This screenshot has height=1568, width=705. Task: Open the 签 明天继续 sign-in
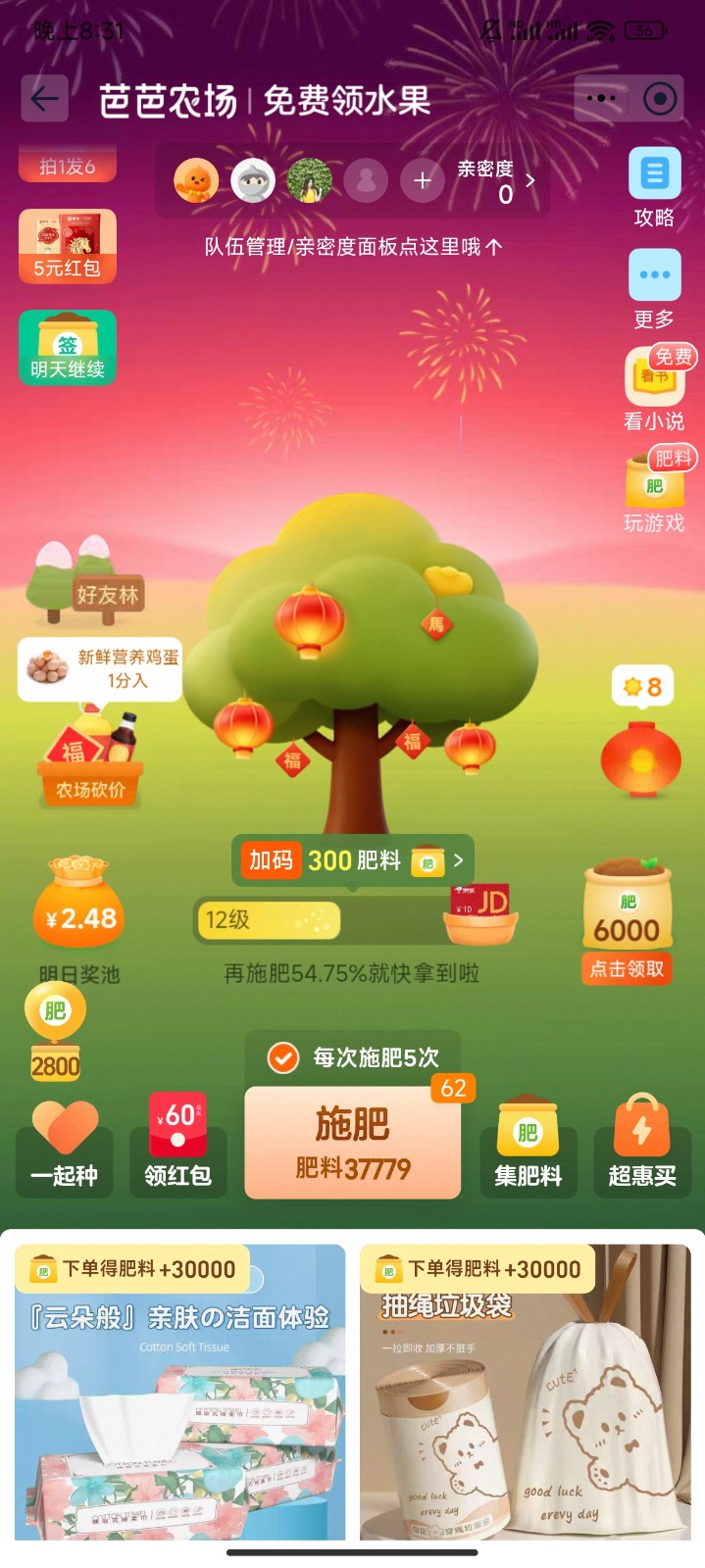pyautogui.click(x=68, y=347)
